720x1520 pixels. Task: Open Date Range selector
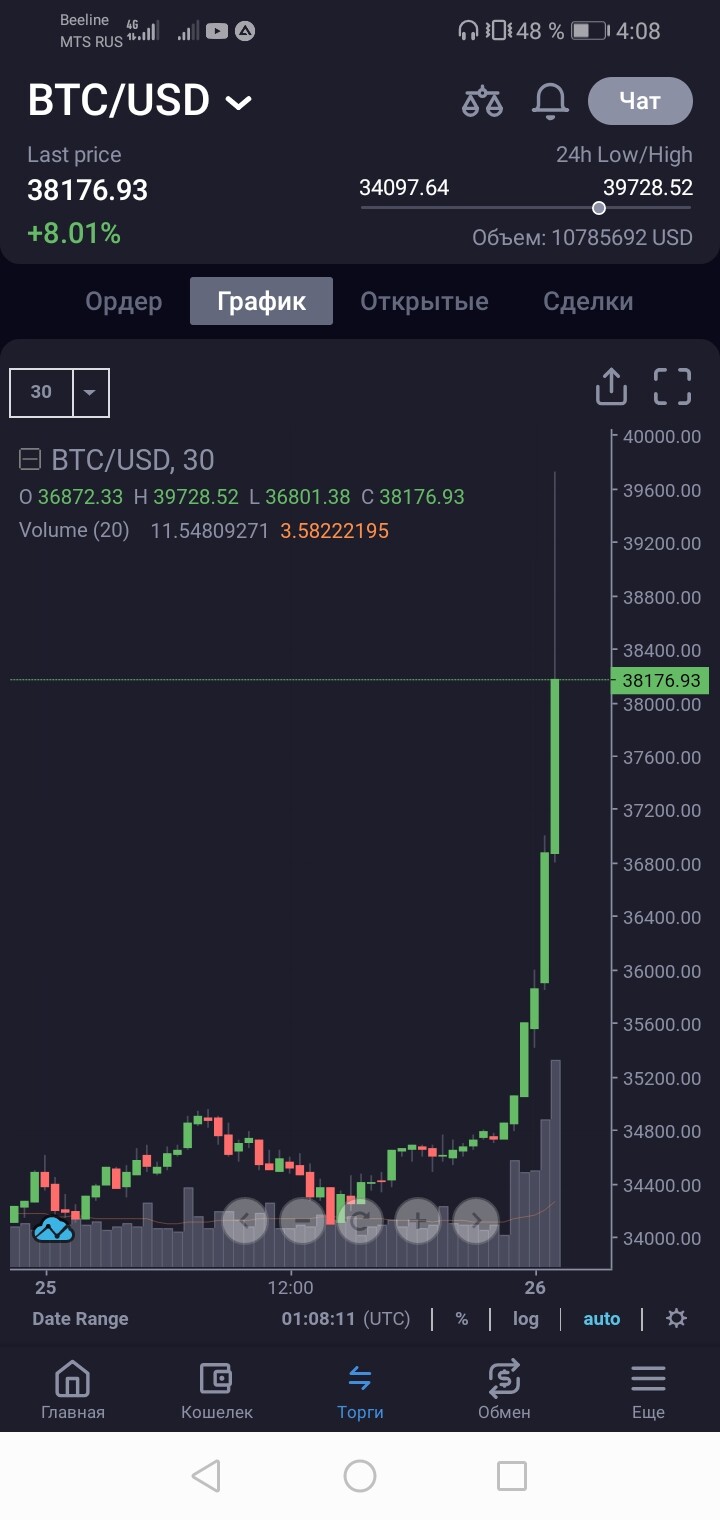pyautogui.click(x=80, y=1318)
